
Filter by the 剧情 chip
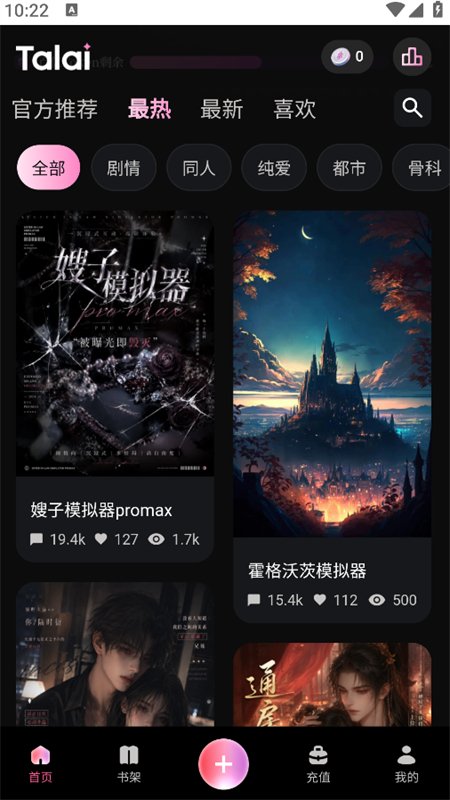coord(123,168)
